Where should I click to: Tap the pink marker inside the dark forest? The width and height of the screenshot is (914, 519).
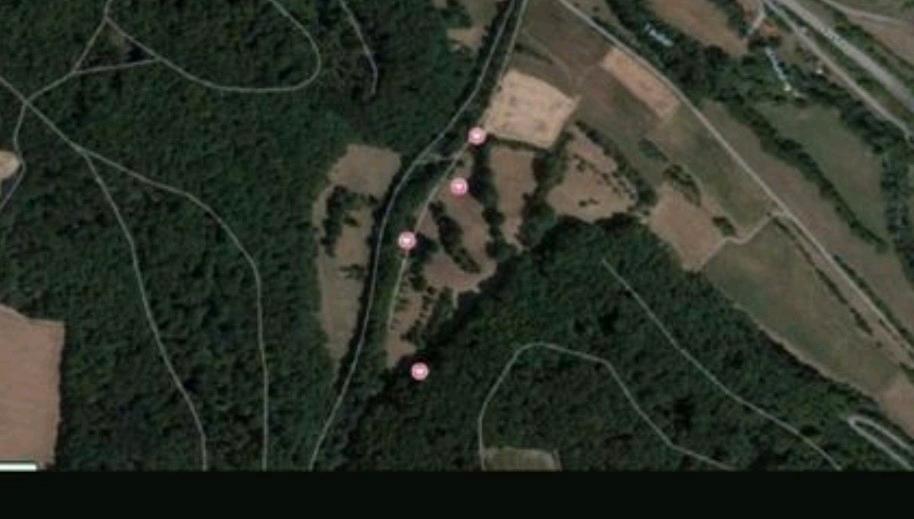(x=419, y=371)
